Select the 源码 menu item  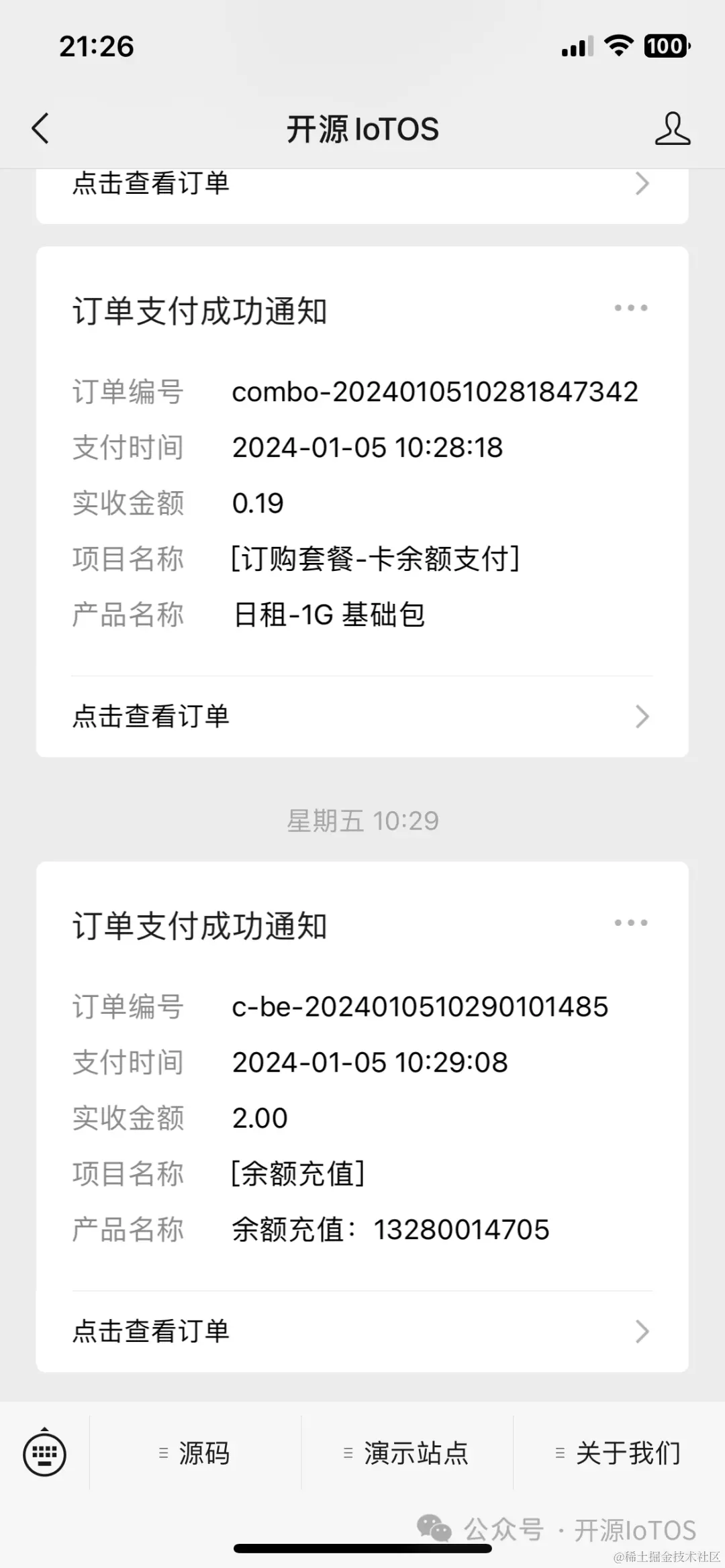click(x=203, y=1453)
